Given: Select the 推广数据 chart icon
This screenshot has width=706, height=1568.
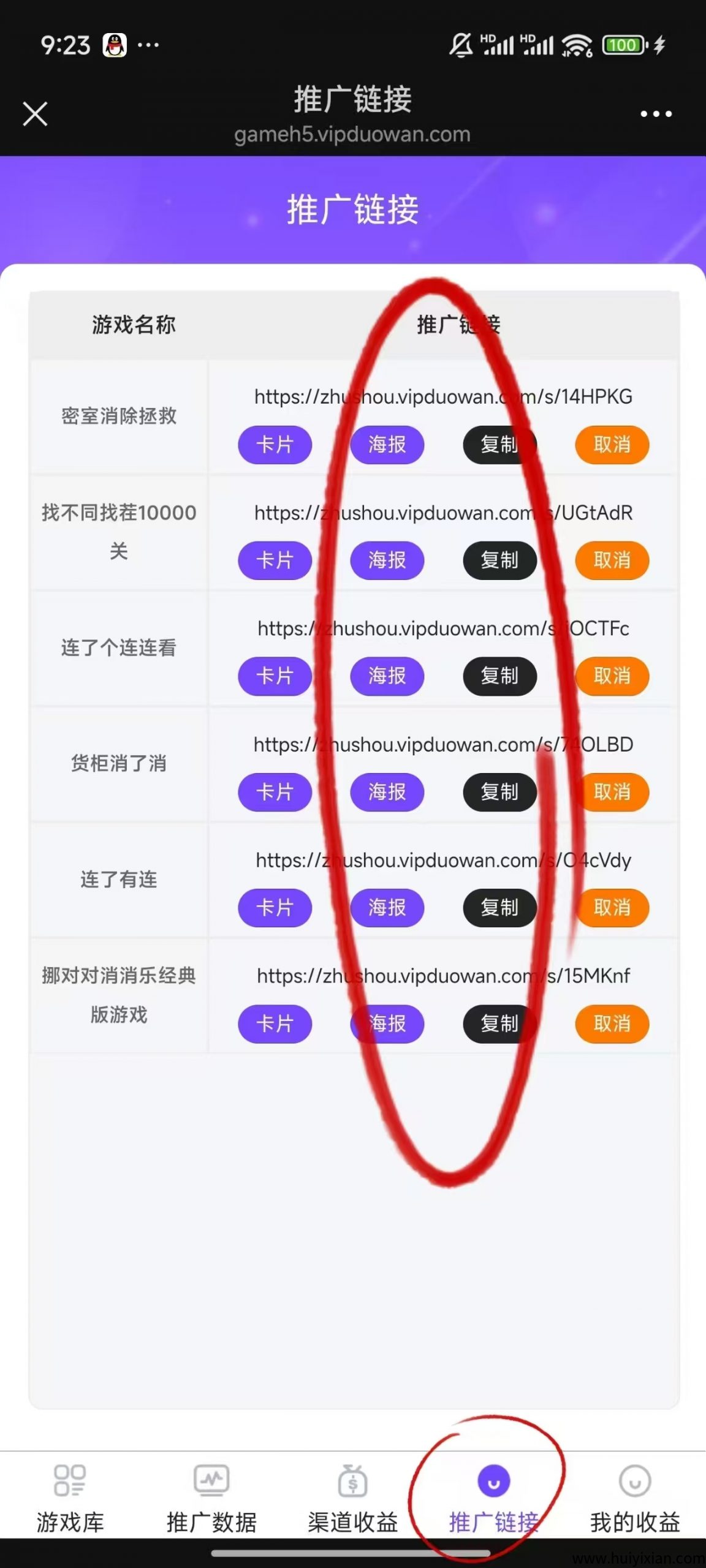Looking at the screenshot, I should click(211, 1479).
